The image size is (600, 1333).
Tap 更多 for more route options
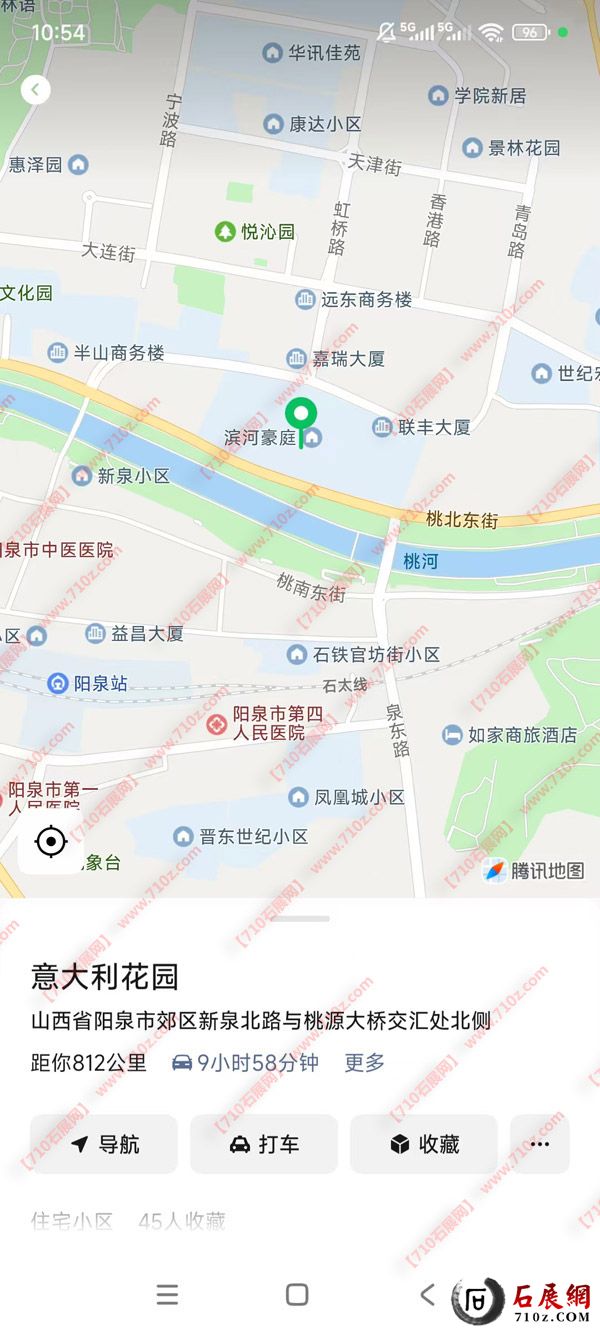tap(364, 1063)
